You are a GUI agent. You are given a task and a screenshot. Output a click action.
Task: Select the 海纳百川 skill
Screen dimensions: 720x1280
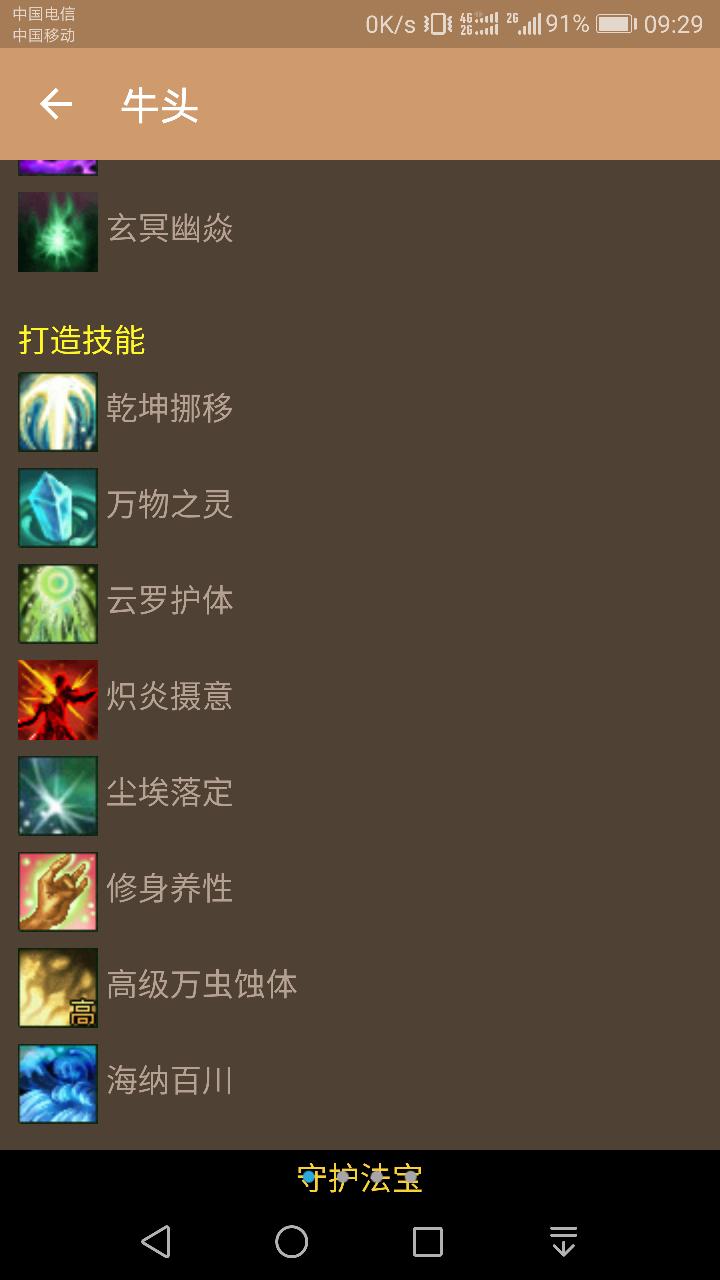(170, 1082)
